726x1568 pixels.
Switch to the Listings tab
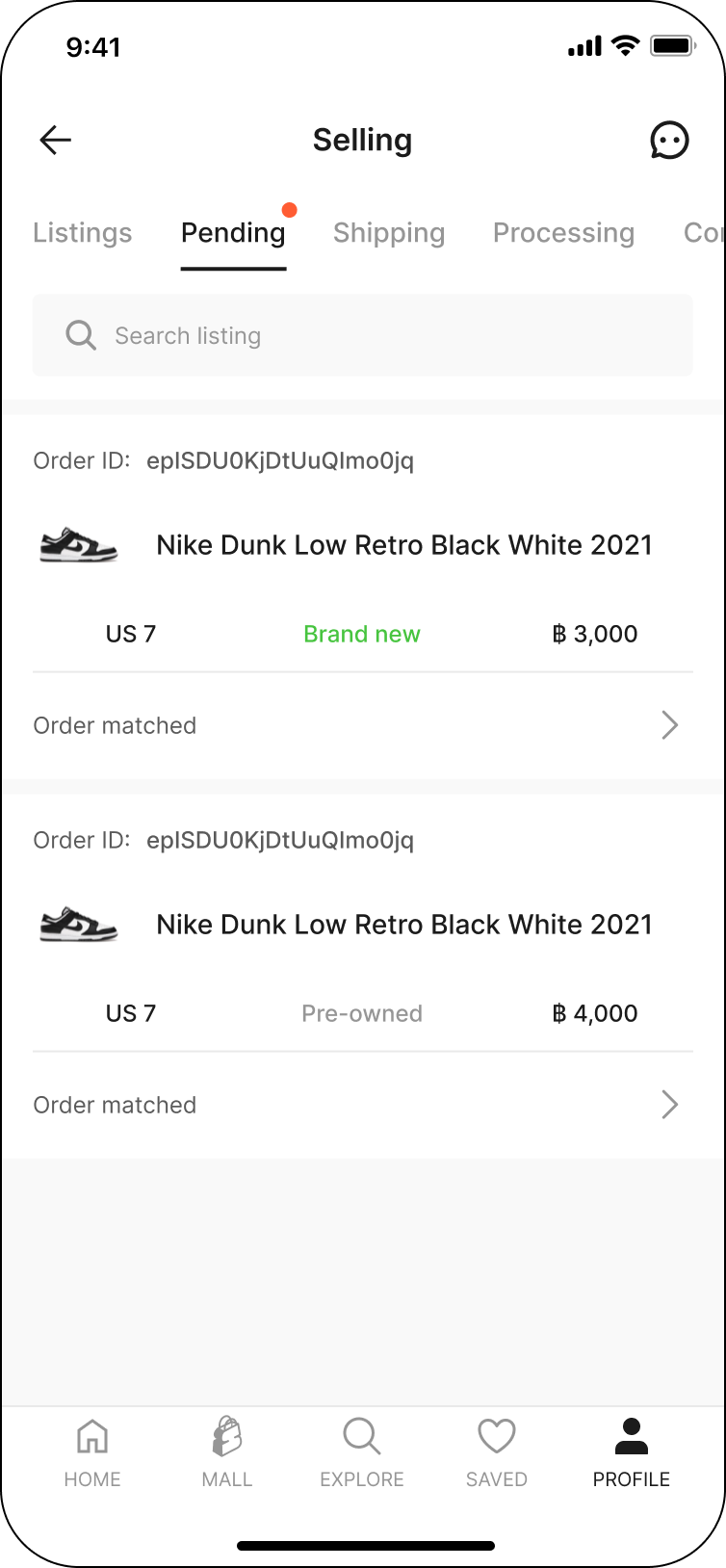click(x=82, y=232)
